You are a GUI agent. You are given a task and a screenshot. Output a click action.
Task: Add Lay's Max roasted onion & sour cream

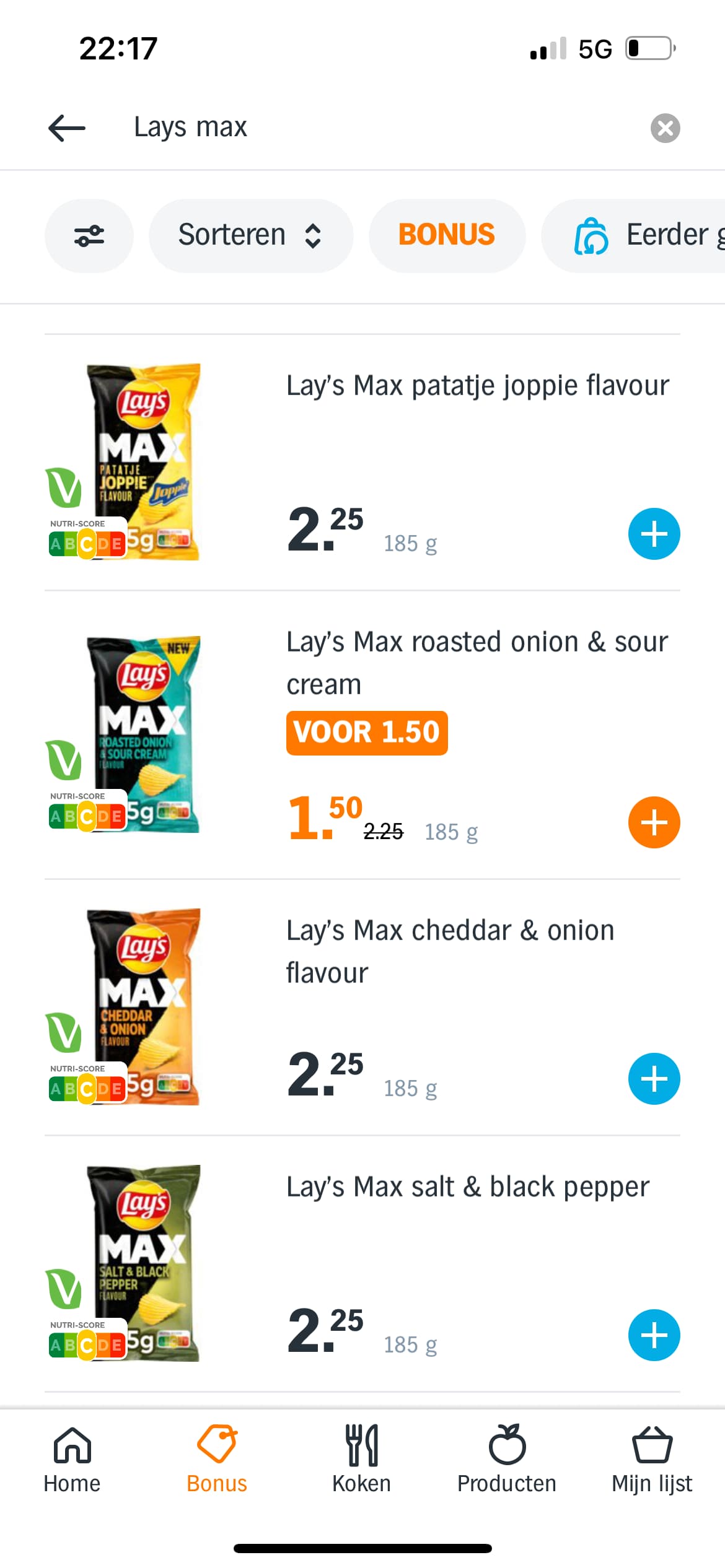click(654, 822)
